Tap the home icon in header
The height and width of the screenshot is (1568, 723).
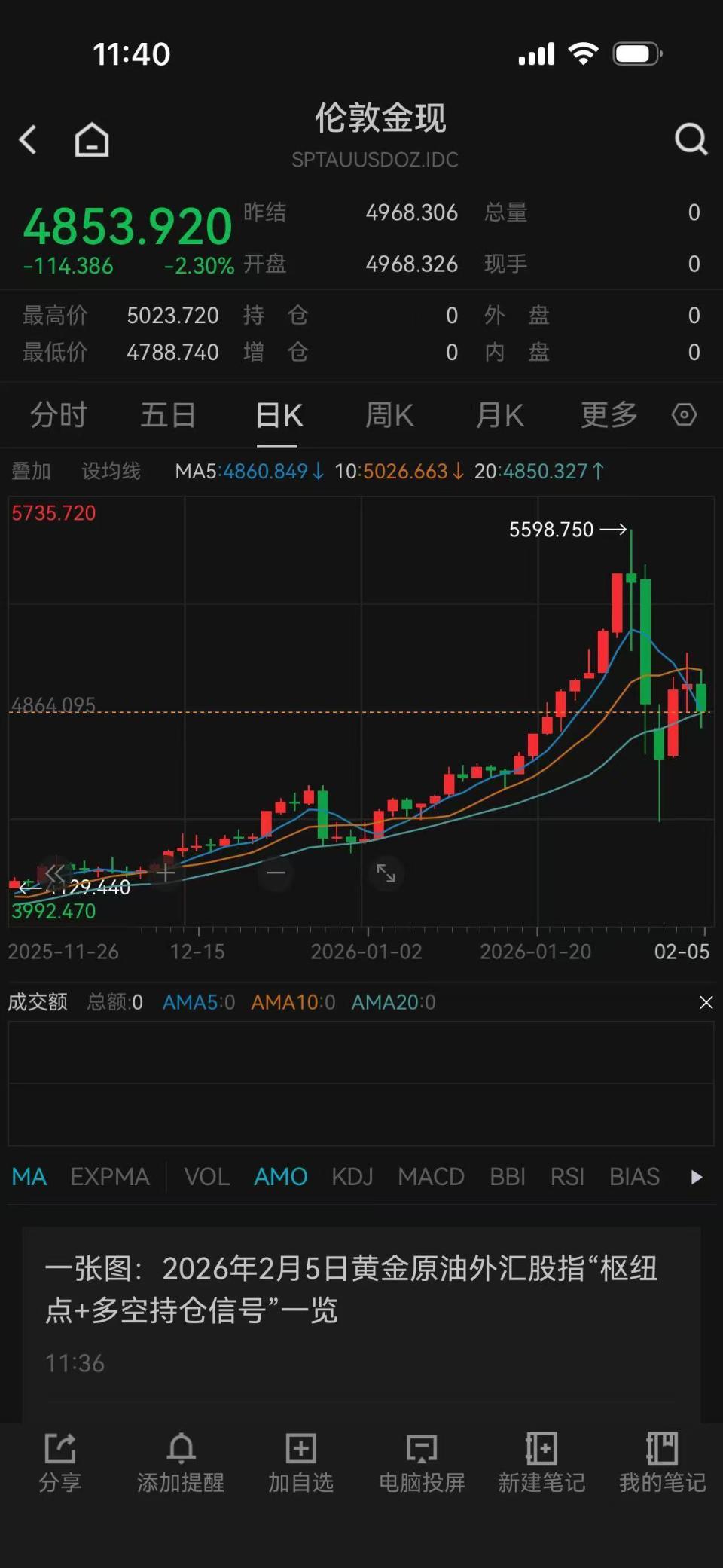(x=91, y=139)
